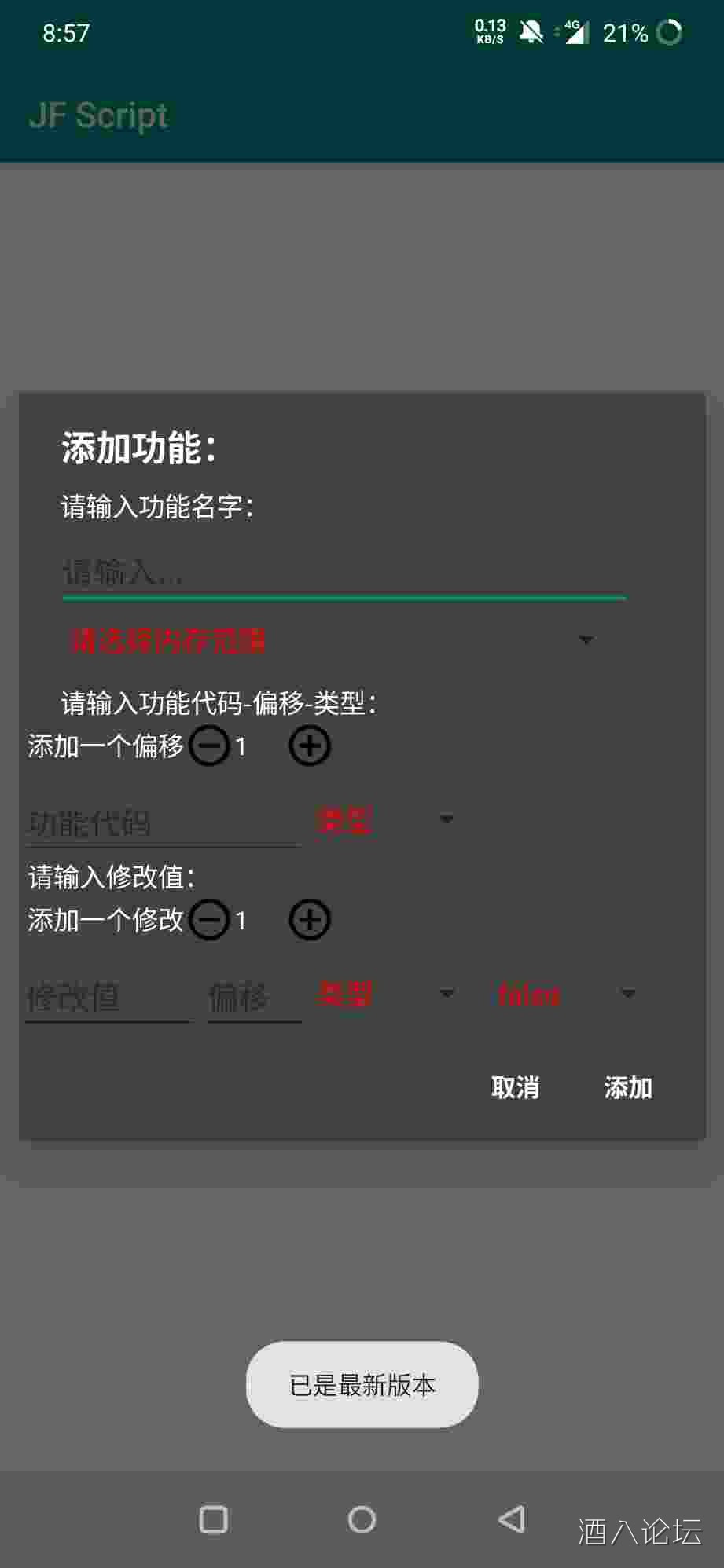Open the 类型 dropdown in the modification row
Image resolution: width=724 pixels, height=1568 pixels.
pyautogui.click(x=385, y=995)
